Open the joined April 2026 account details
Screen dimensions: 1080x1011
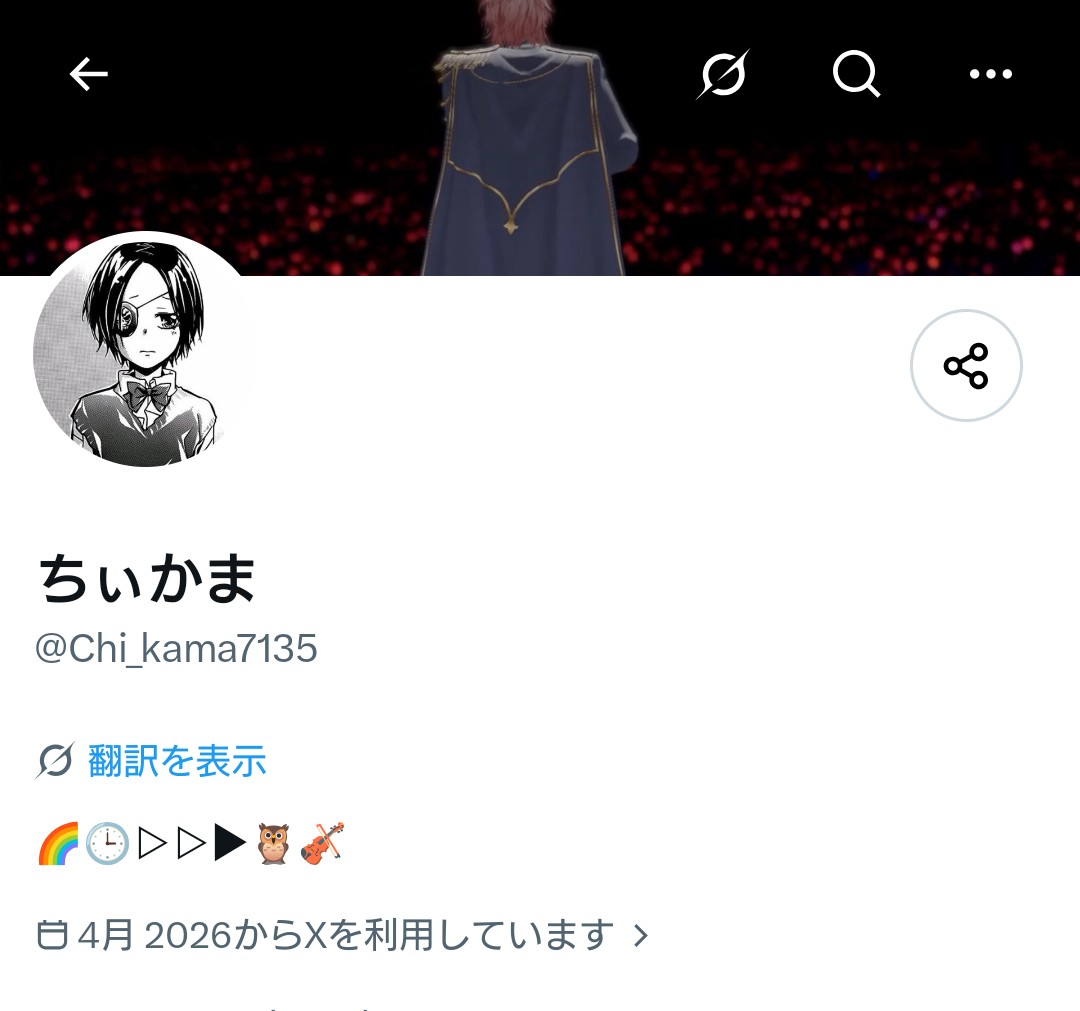point(342,935)
